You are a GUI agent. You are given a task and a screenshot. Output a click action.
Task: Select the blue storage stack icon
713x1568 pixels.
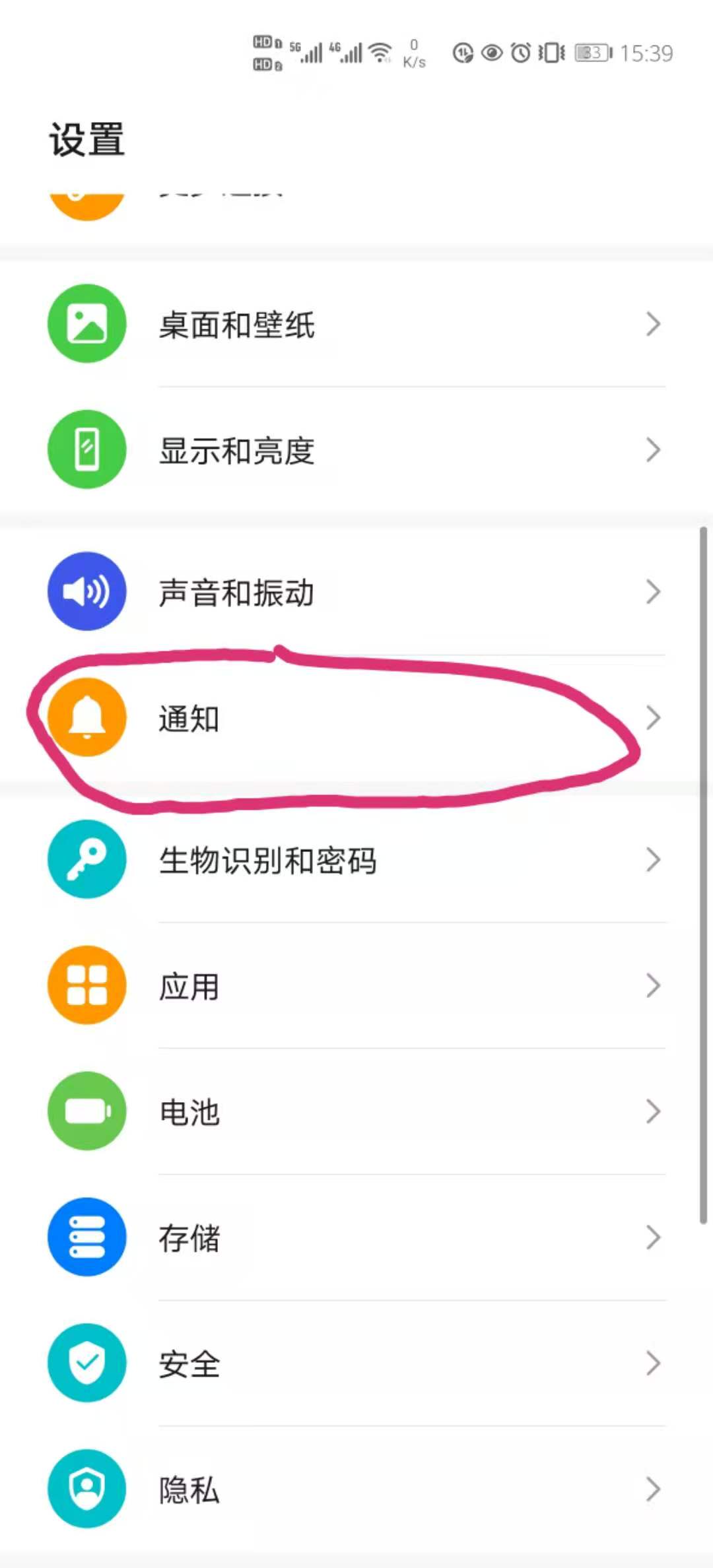tap(86, 1238)
